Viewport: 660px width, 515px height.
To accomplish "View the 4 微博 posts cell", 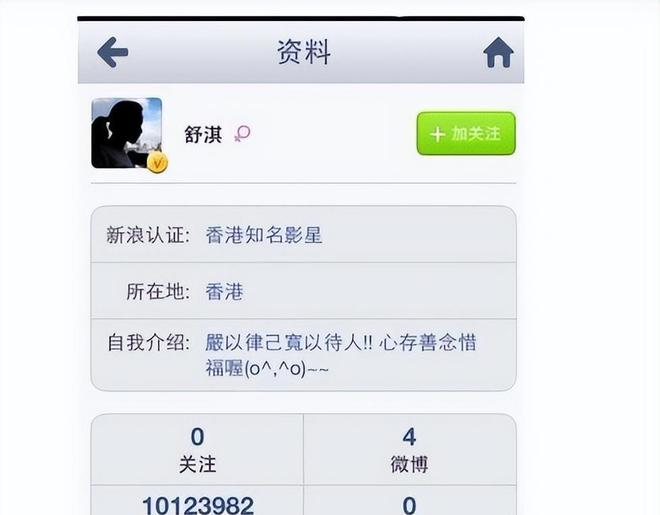I will pyautogui.click(x=409, y=450).
